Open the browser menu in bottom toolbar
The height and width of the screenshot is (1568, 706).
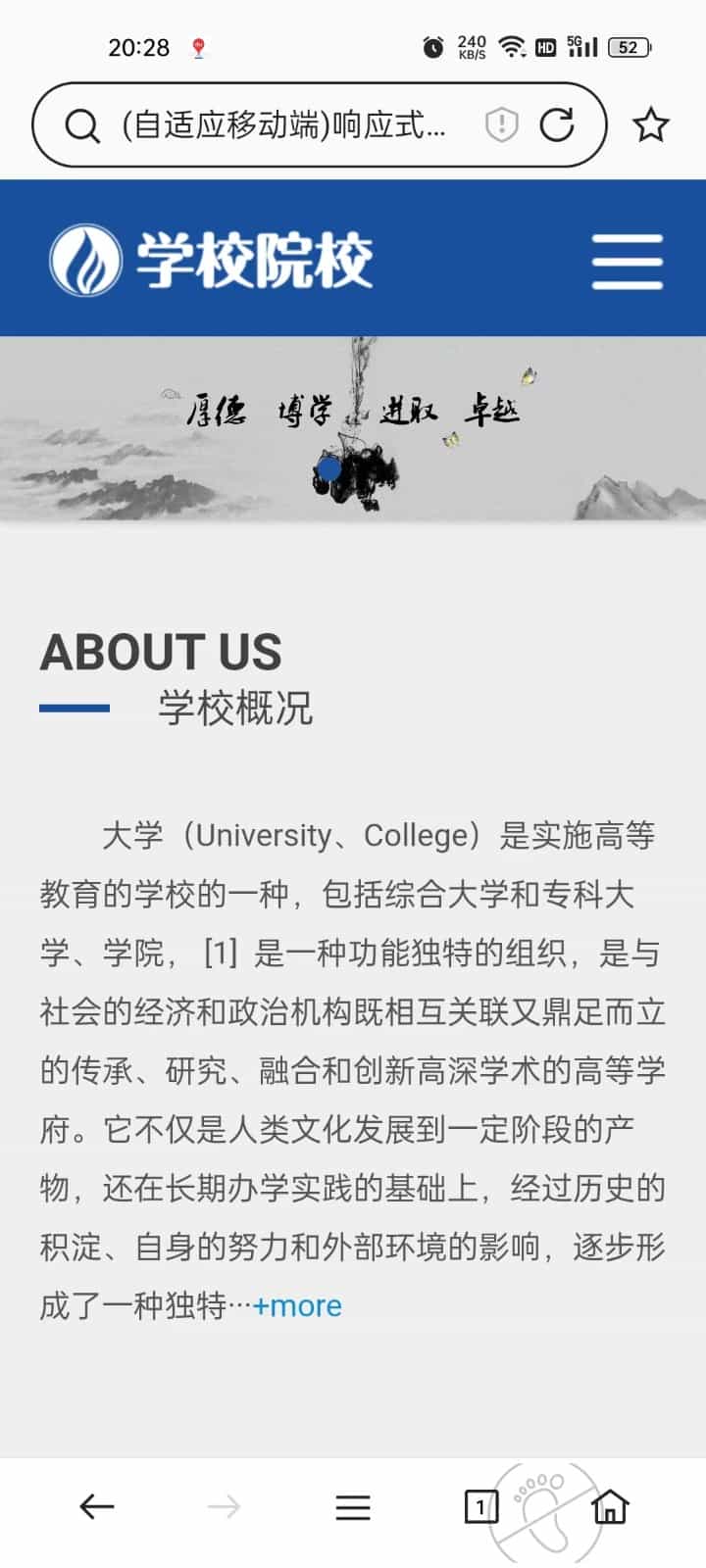click(352, 1506)
